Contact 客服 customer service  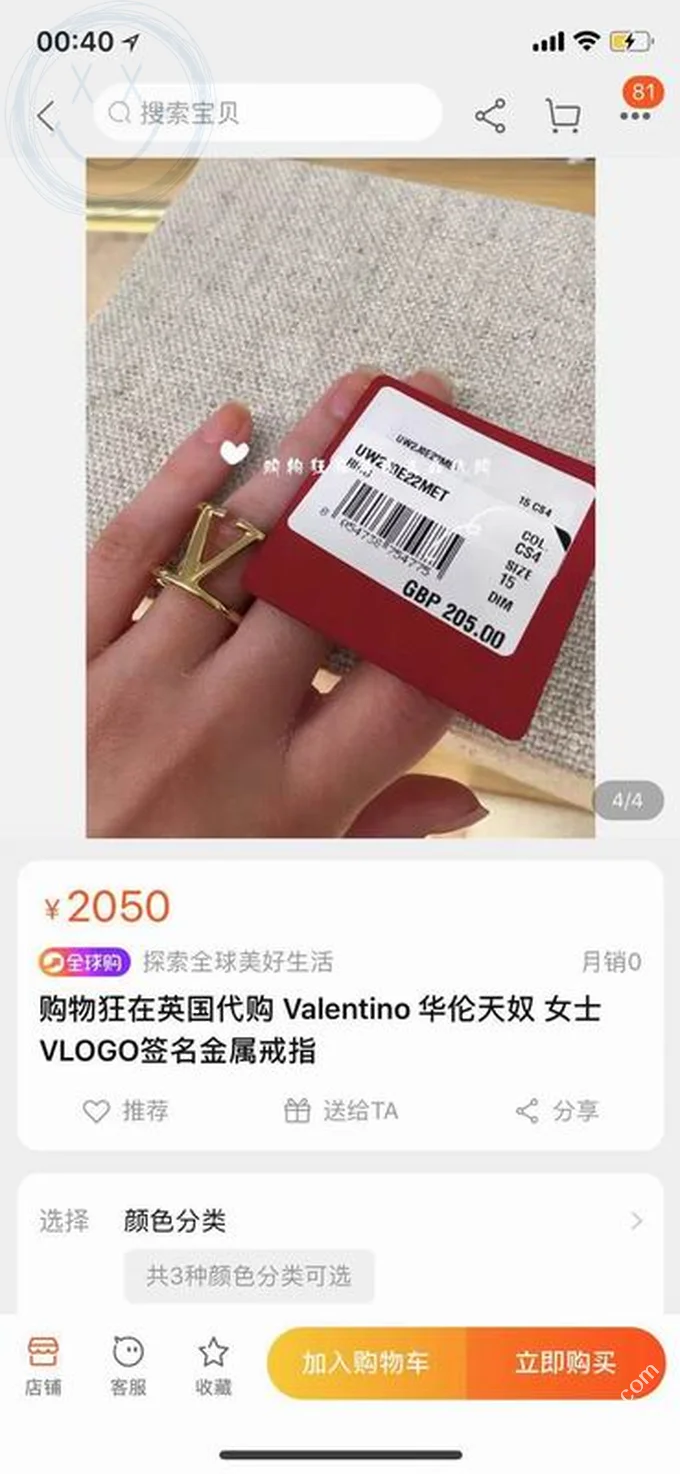tap(128, 1365)
